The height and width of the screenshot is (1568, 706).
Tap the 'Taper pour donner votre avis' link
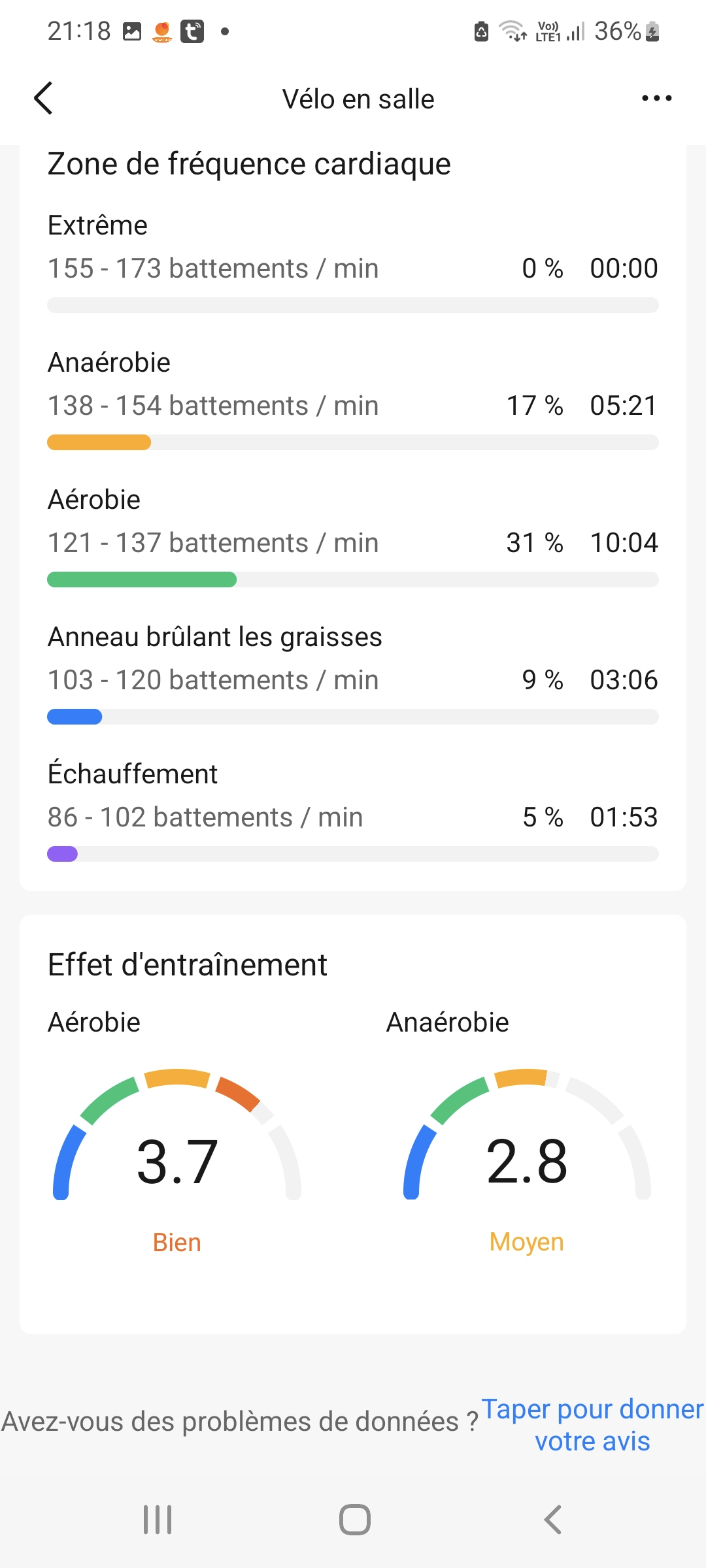click(x=592, y=1425)
